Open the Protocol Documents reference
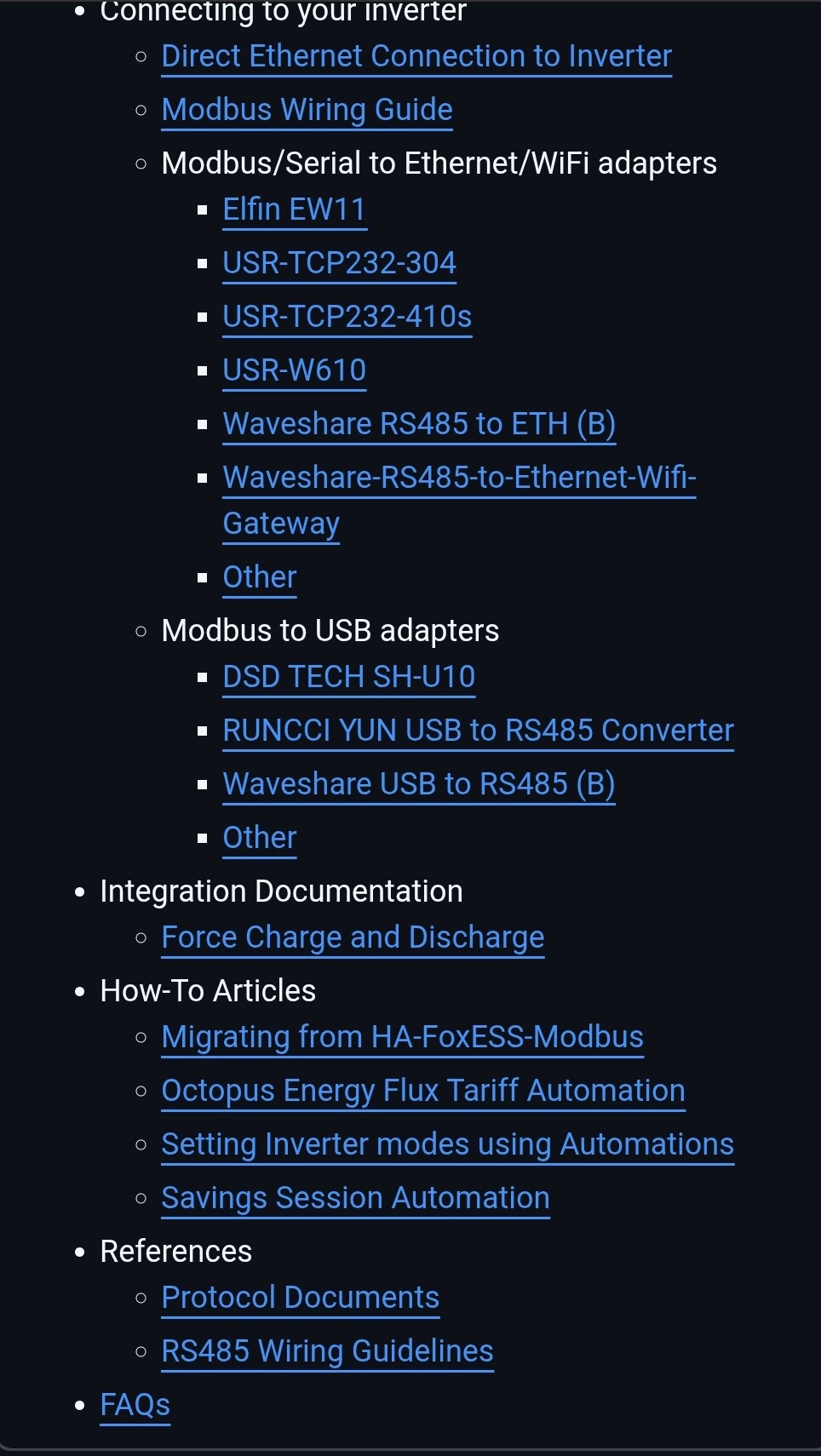The width and height of the screenshot is (821, 1456). (x=300, y=1298)
